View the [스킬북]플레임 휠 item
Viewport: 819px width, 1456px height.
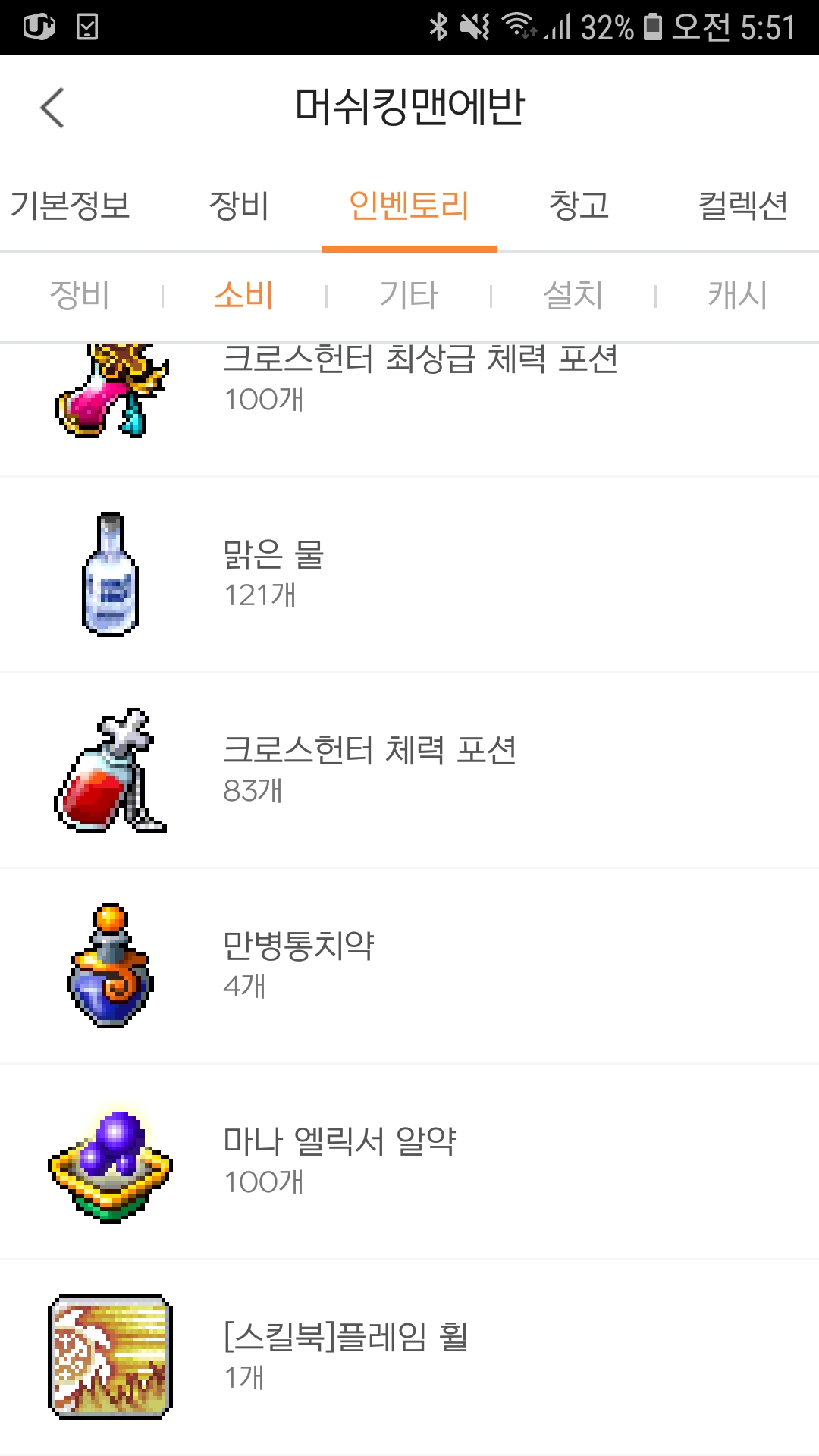pos(409,1357)
